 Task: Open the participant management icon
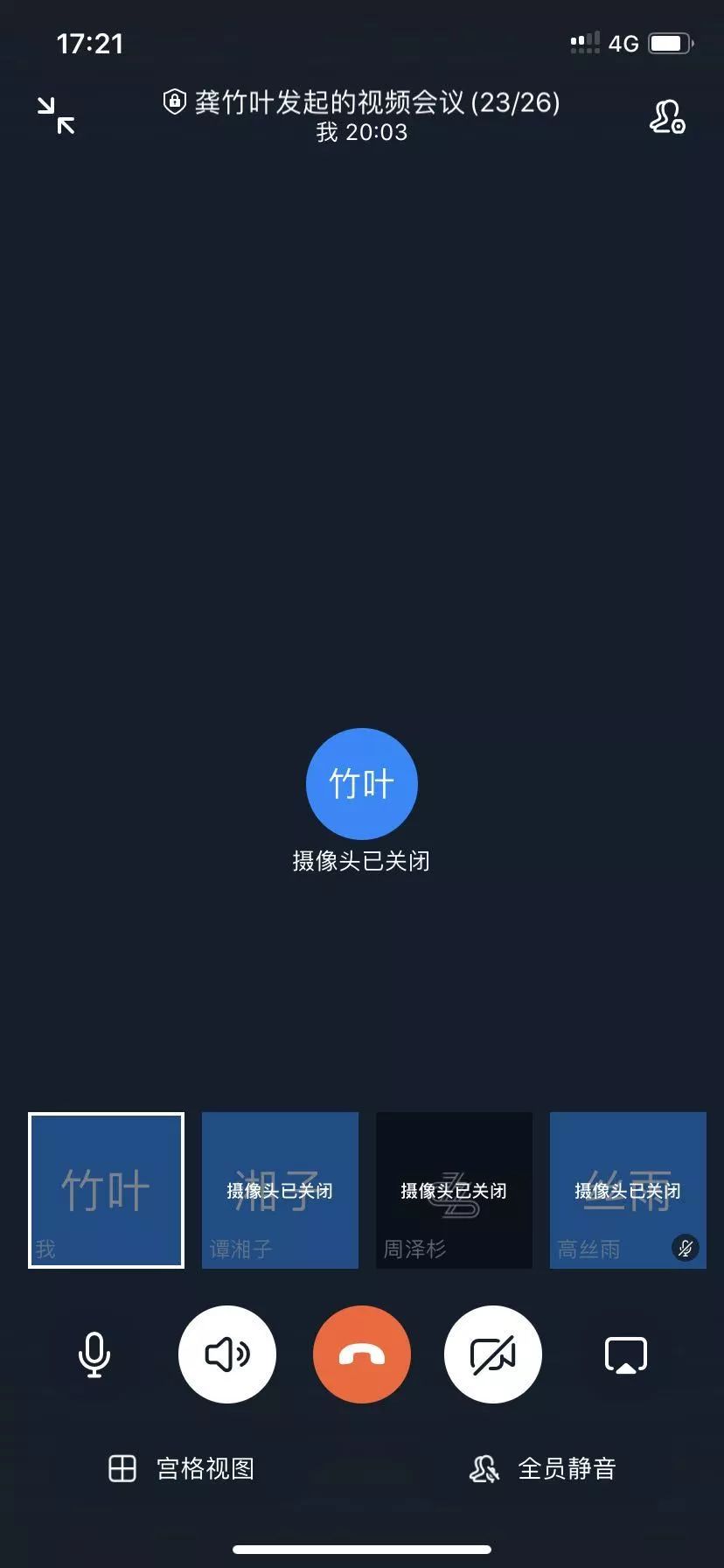(x=667, y=116)
